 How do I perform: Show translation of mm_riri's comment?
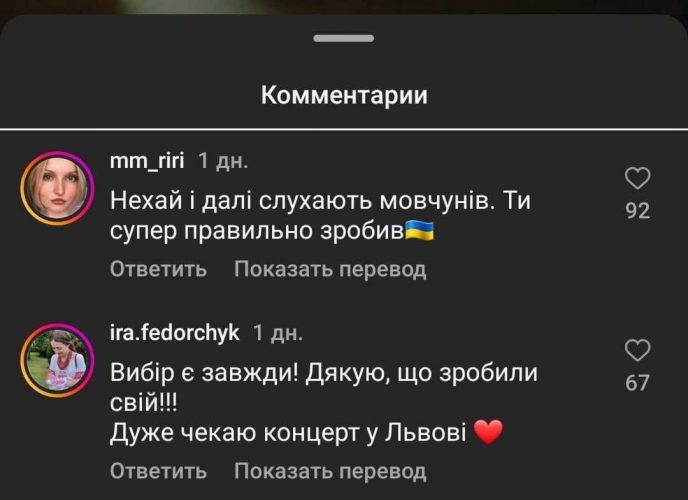click(330, 269)
